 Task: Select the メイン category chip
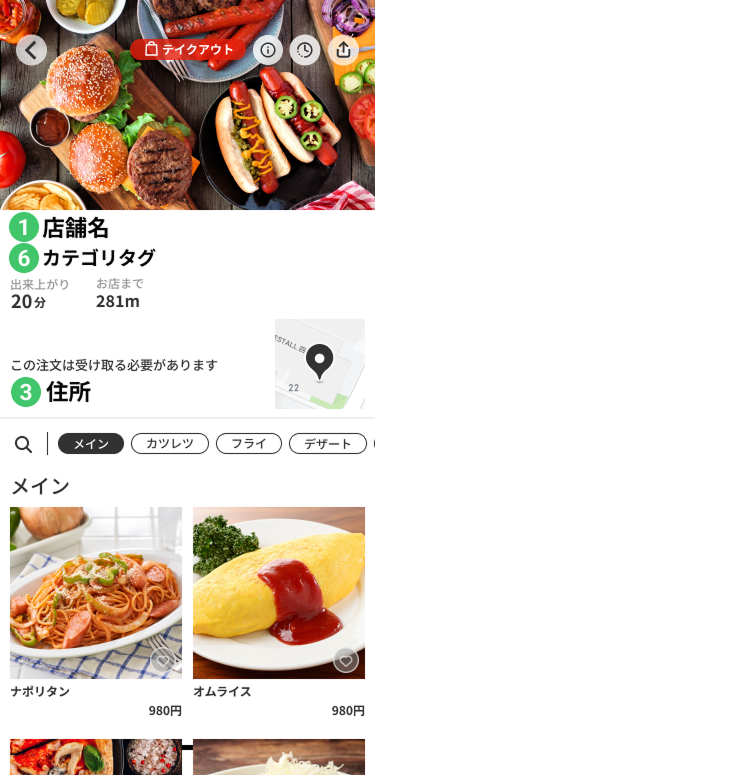coord(91,444)
